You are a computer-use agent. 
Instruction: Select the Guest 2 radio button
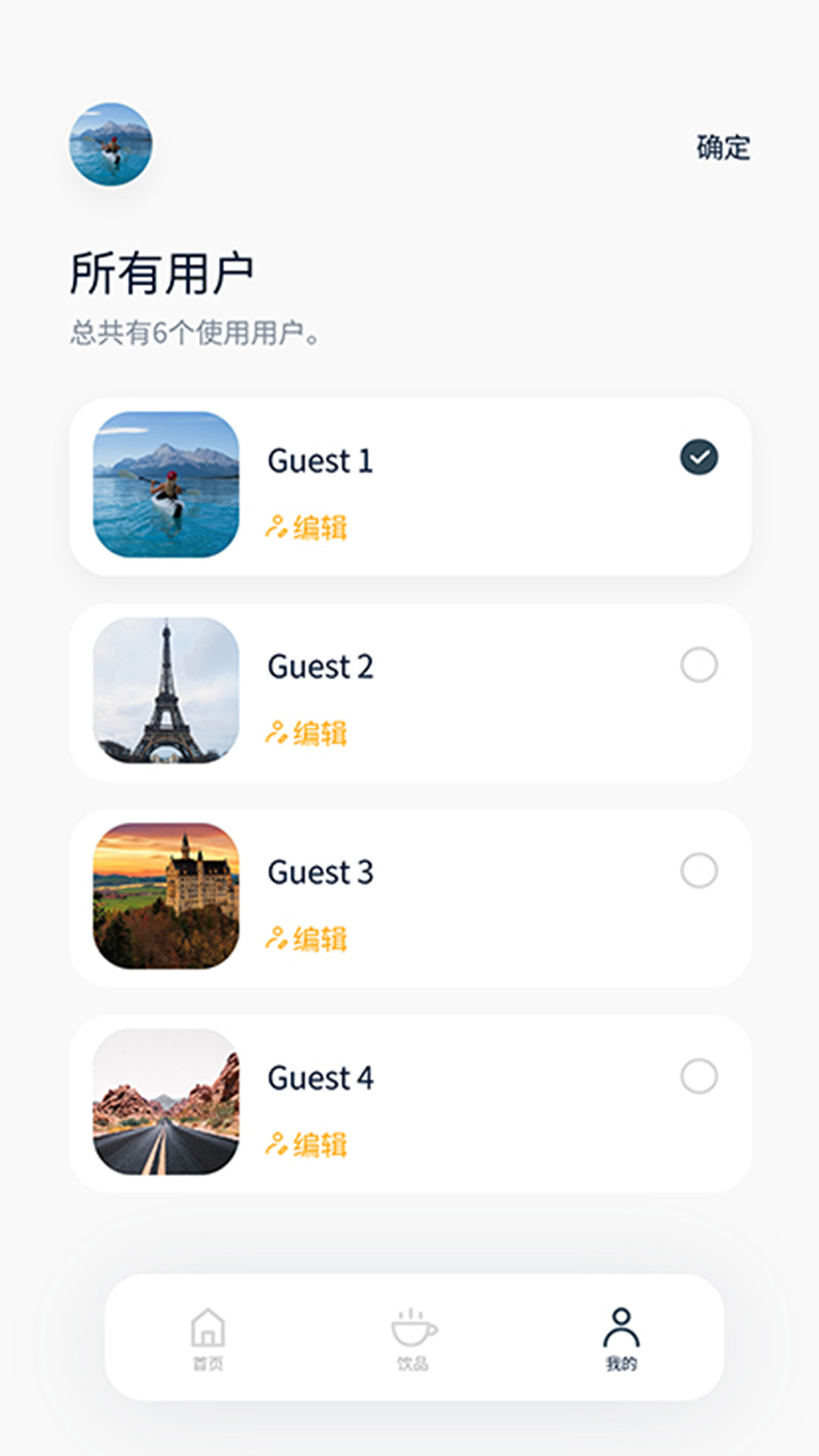tap(700, 663)
